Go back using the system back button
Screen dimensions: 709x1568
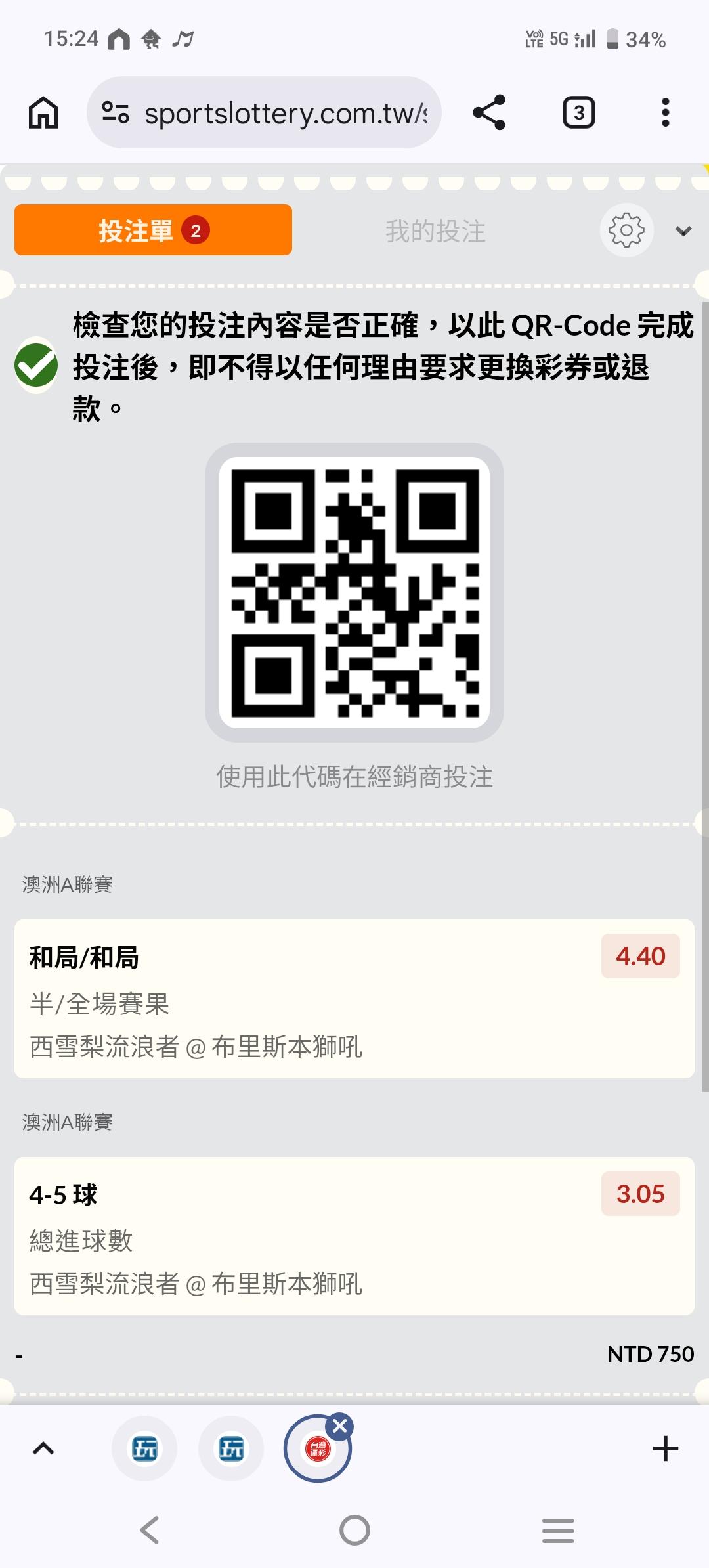150,1530
